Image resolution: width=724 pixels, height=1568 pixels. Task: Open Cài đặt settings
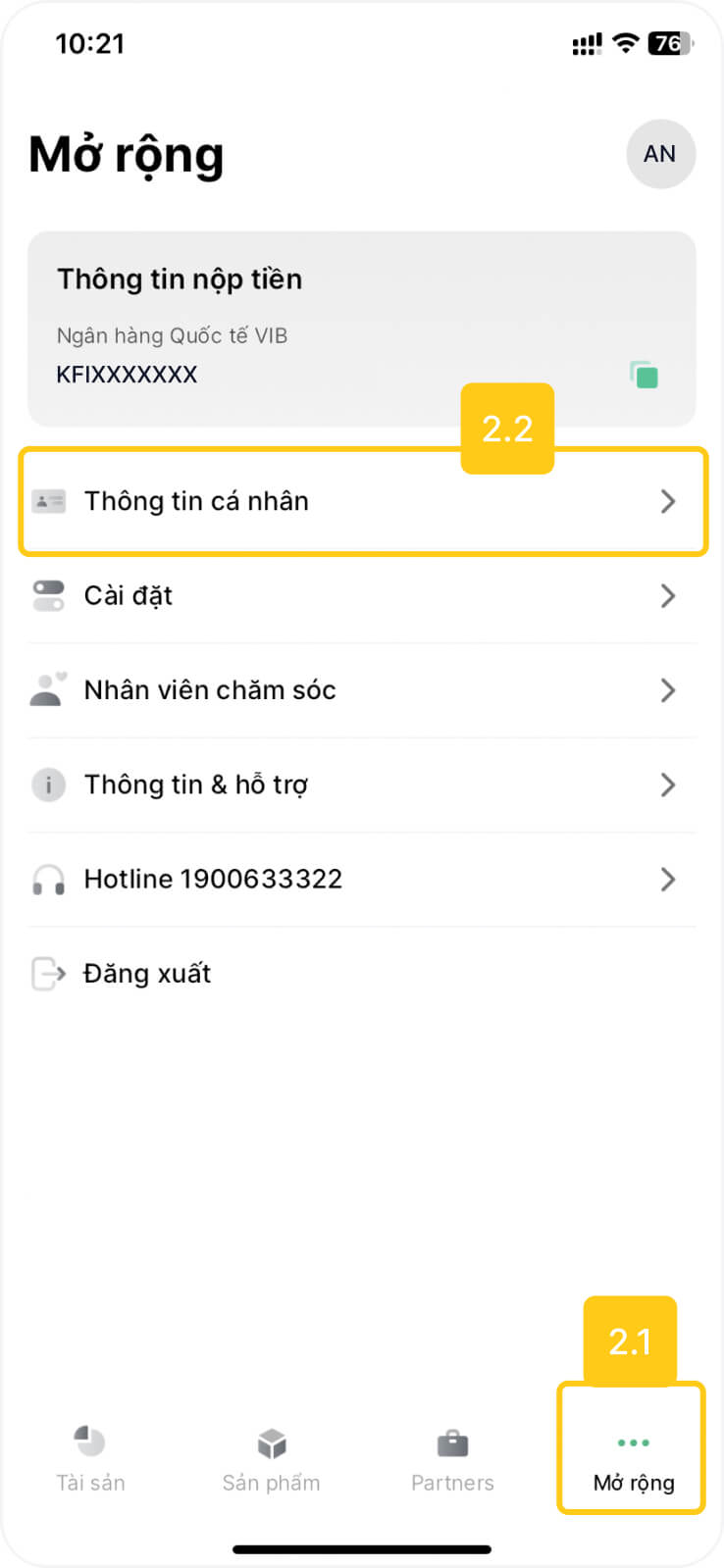tap(362, 596)
